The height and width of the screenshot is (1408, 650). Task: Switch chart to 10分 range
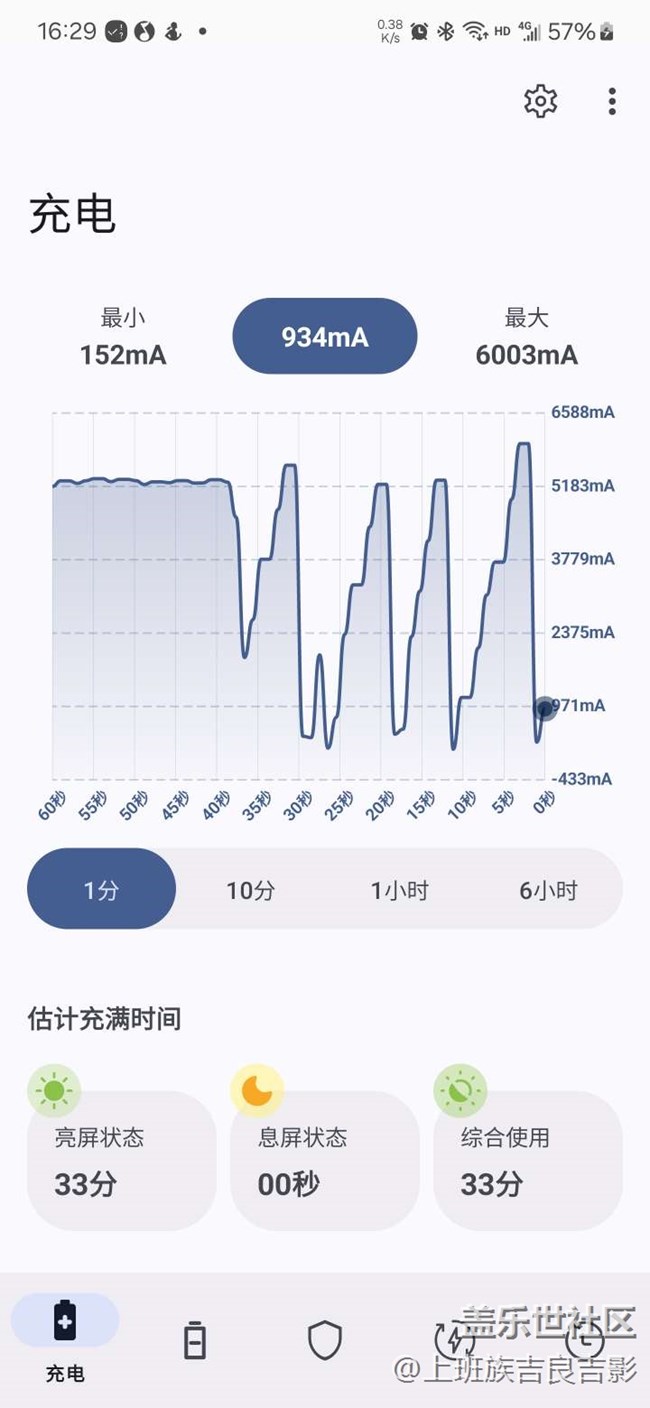[250, 889]
